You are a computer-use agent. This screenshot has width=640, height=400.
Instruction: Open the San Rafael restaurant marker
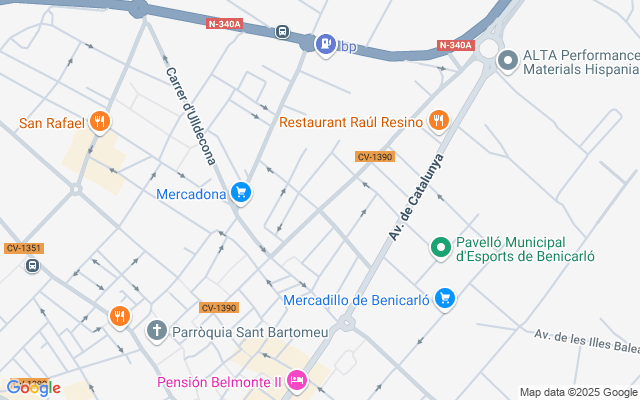tap(98, 123)
